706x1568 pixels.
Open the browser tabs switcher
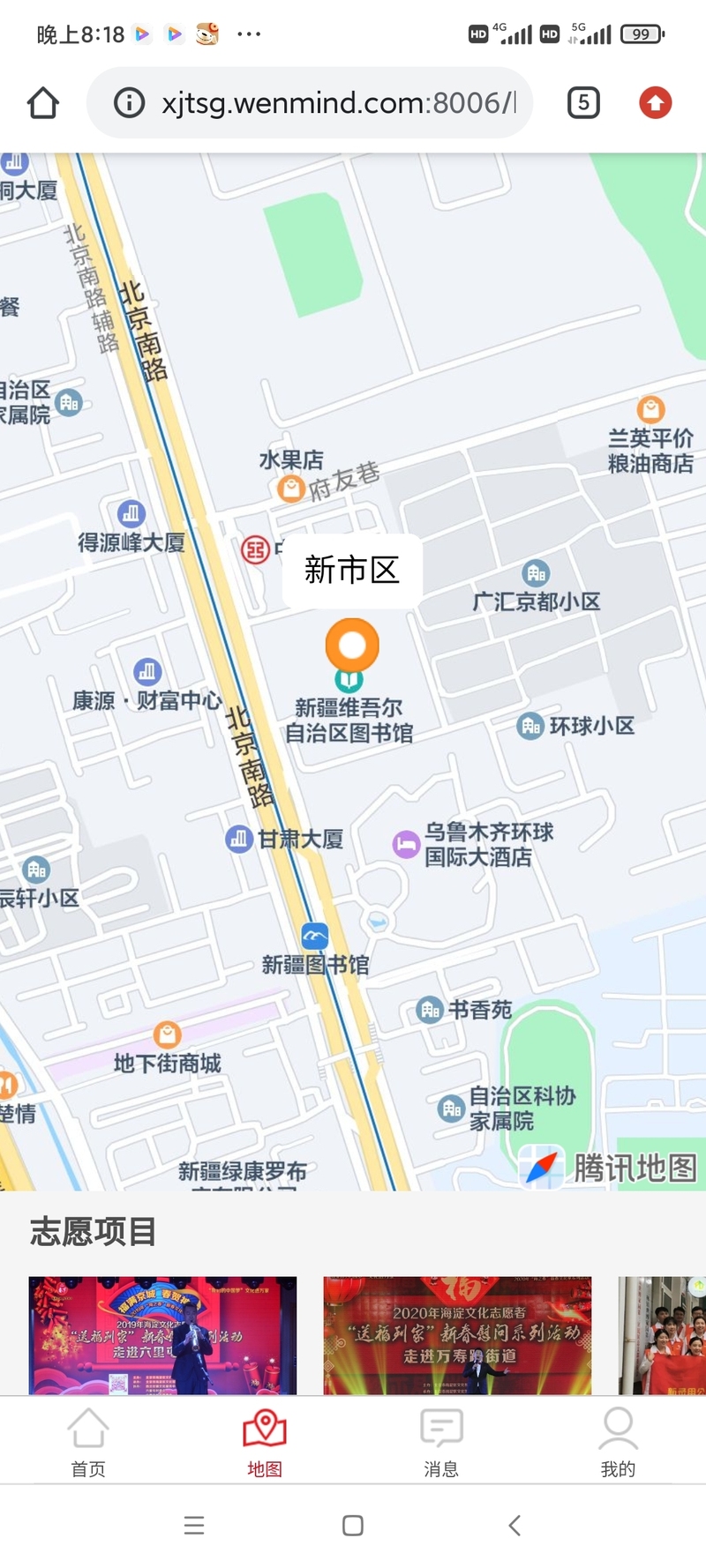(583, 103)
